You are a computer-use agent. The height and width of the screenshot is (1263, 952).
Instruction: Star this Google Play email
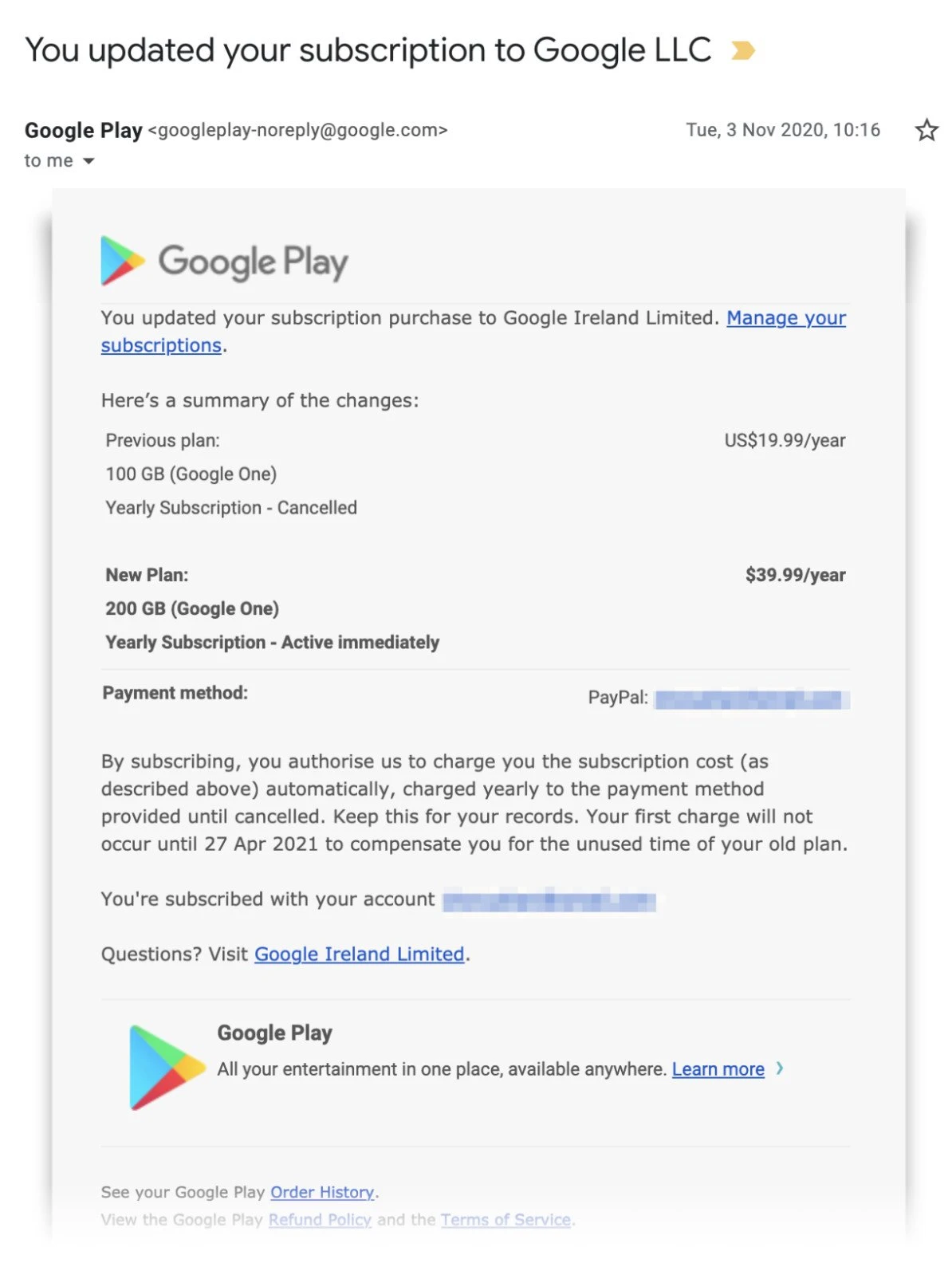[926, 130]
